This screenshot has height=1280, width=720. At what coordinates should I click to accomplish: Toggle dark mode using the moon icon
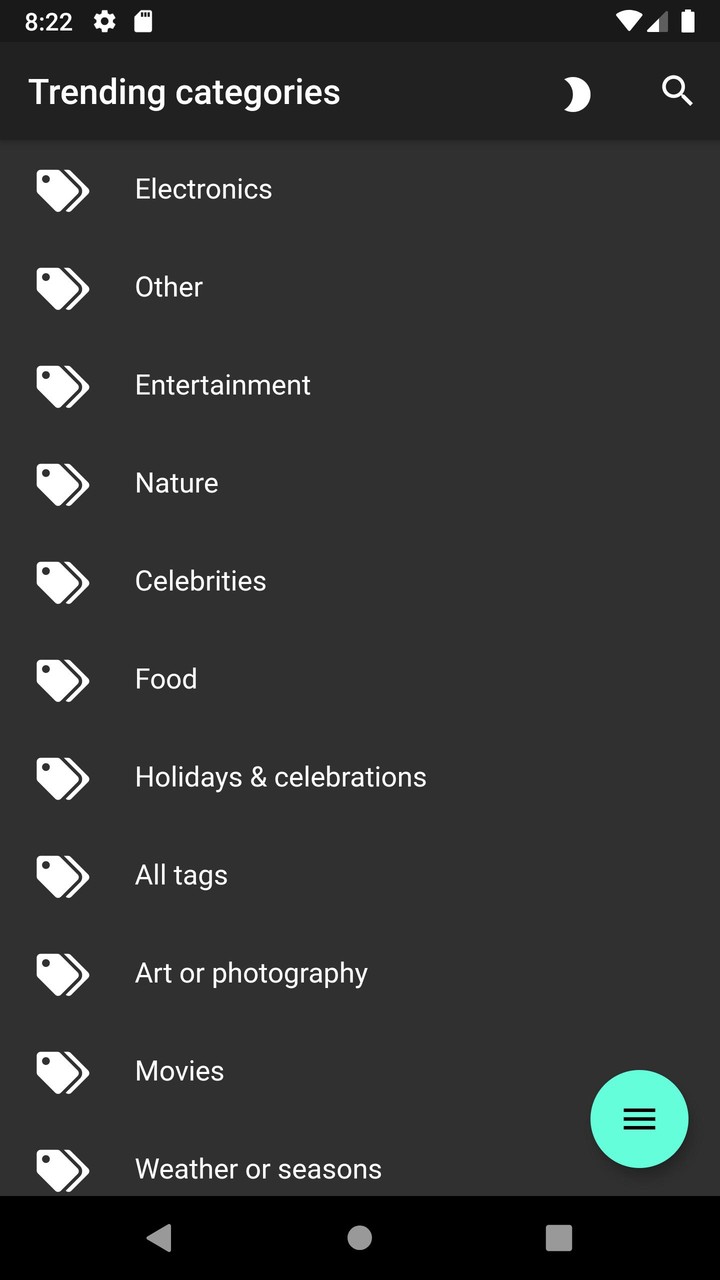tap(575, 93)
